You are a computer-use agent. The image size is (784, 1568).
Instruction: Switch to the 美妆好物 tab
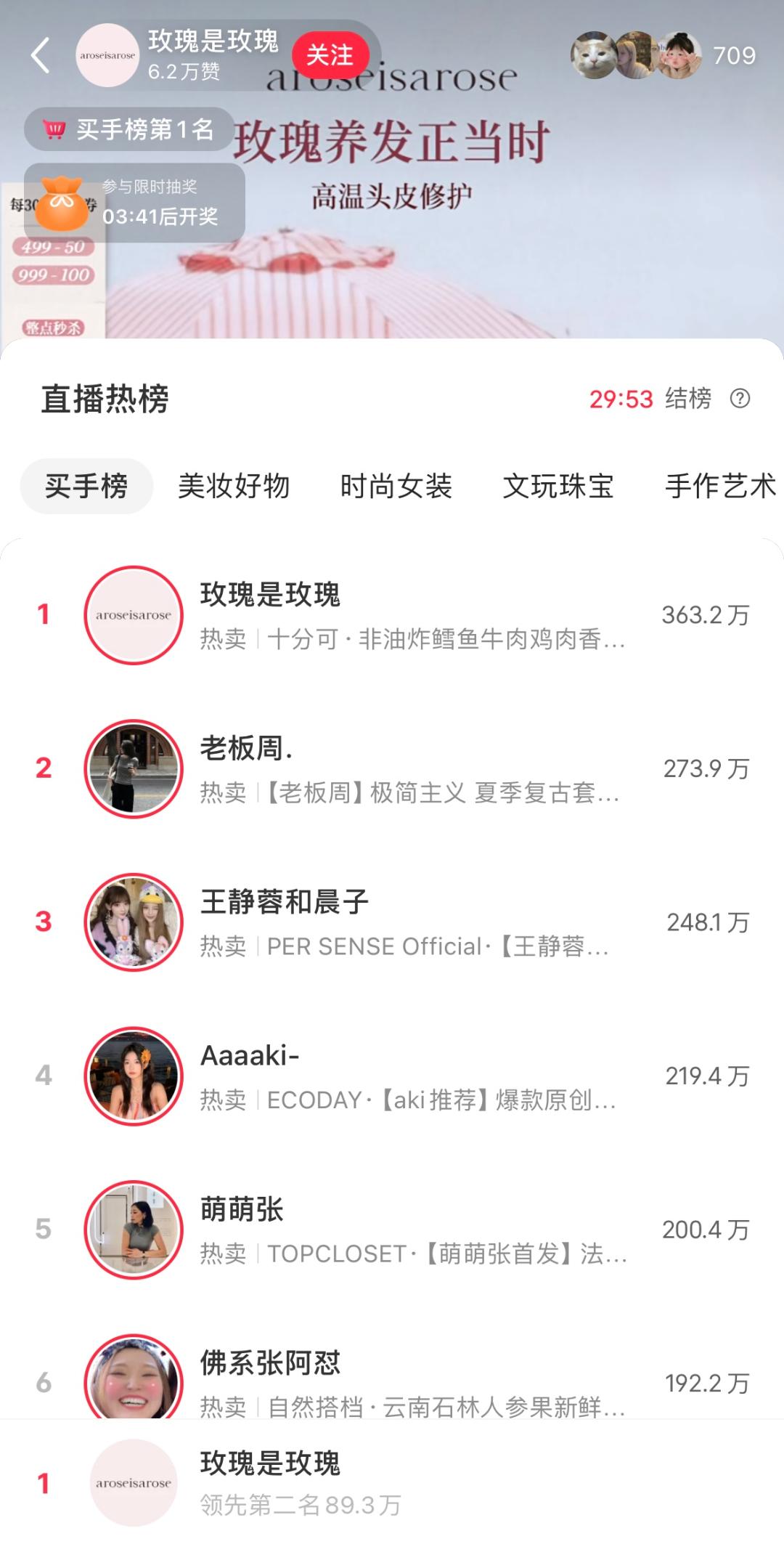(x=234, y=486)
